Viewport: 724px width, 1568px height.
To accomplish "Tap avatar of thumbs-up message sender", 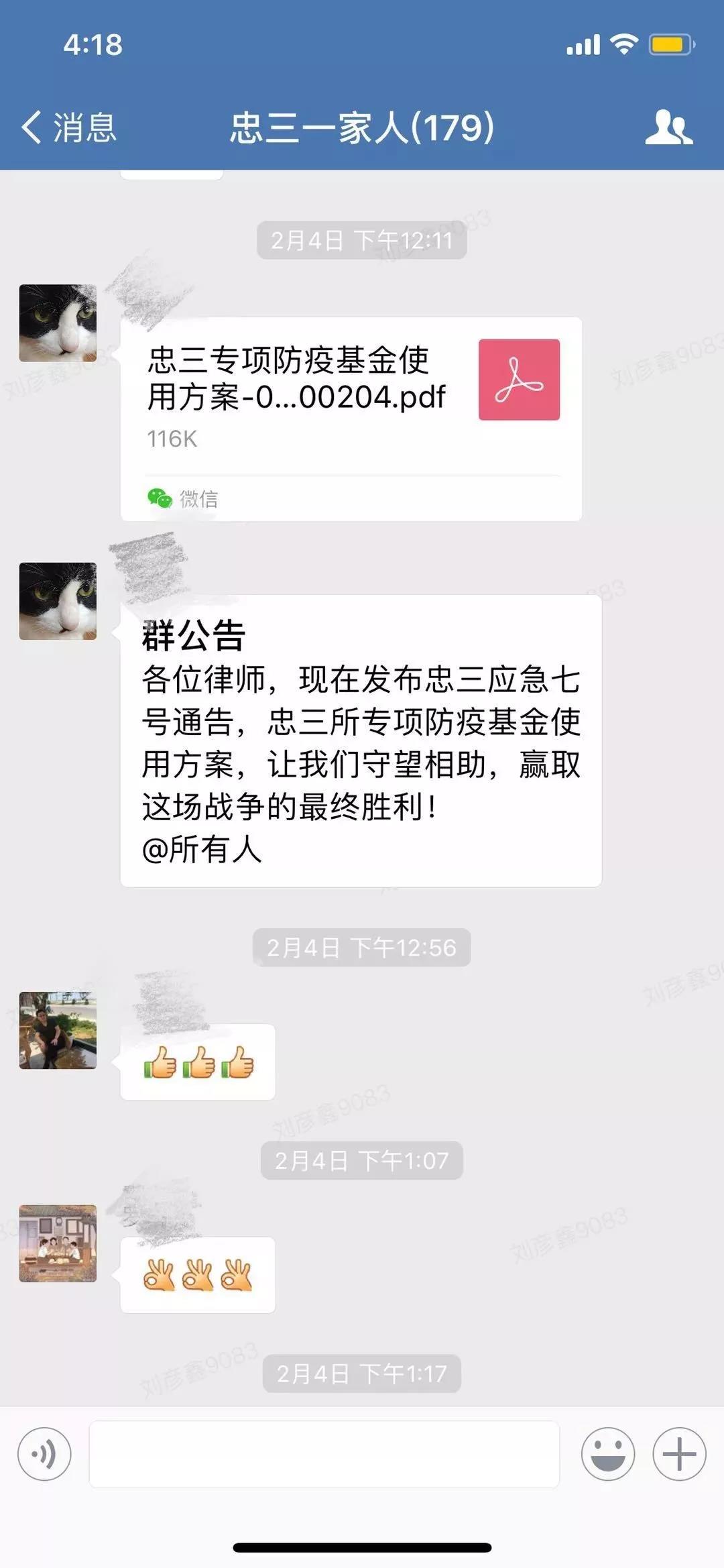I will click(58, 1030).
